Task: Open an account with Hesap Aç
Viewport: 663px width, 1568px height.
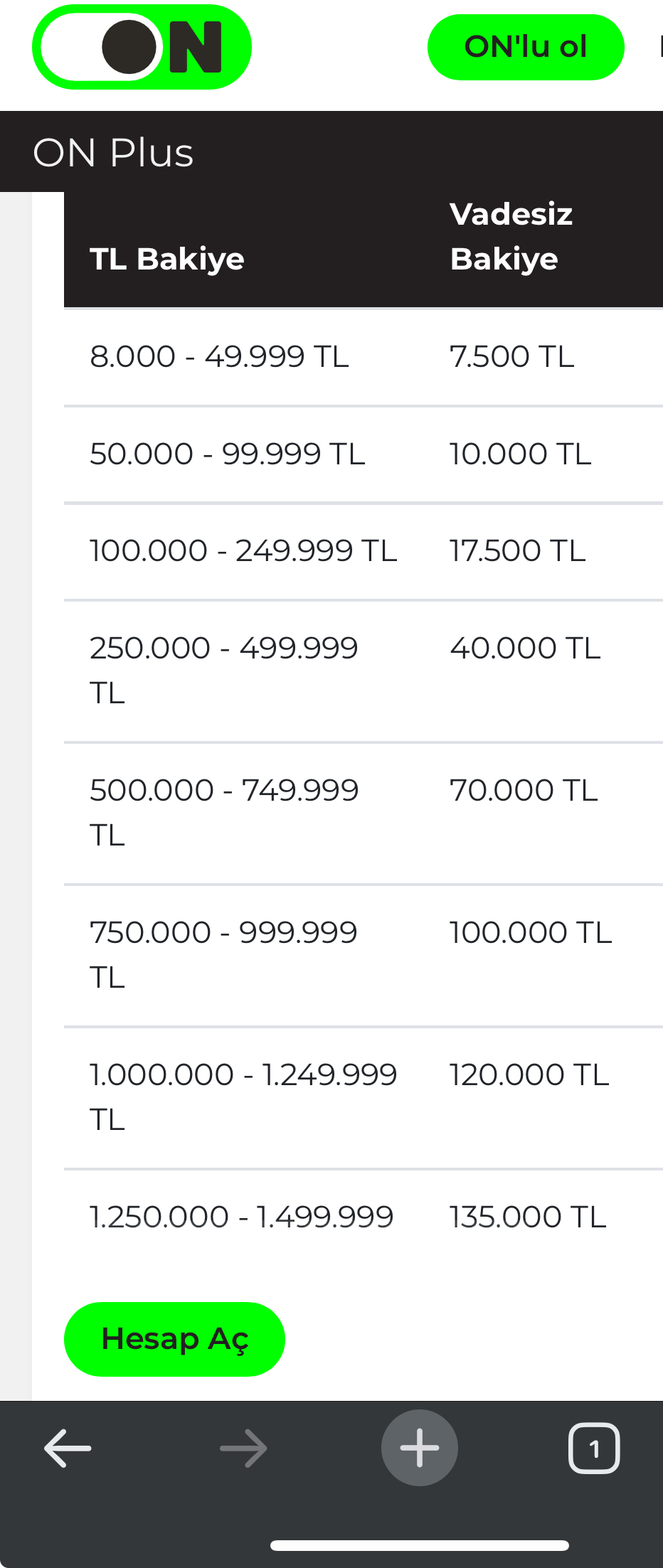Action: [174, 1339]
